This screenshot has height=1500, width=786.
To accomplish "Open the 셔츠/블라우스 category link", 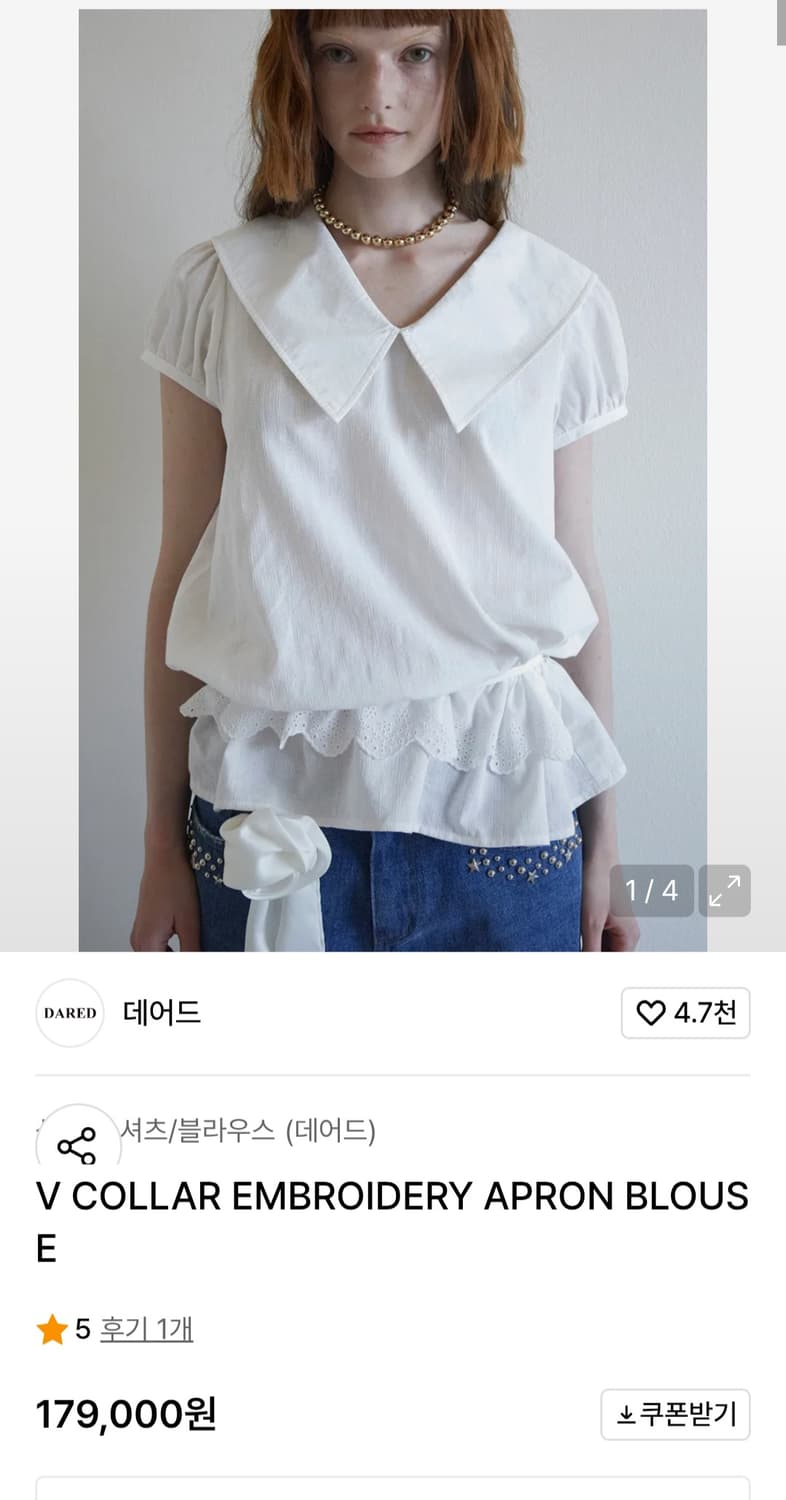I will tap(192, 1130).
